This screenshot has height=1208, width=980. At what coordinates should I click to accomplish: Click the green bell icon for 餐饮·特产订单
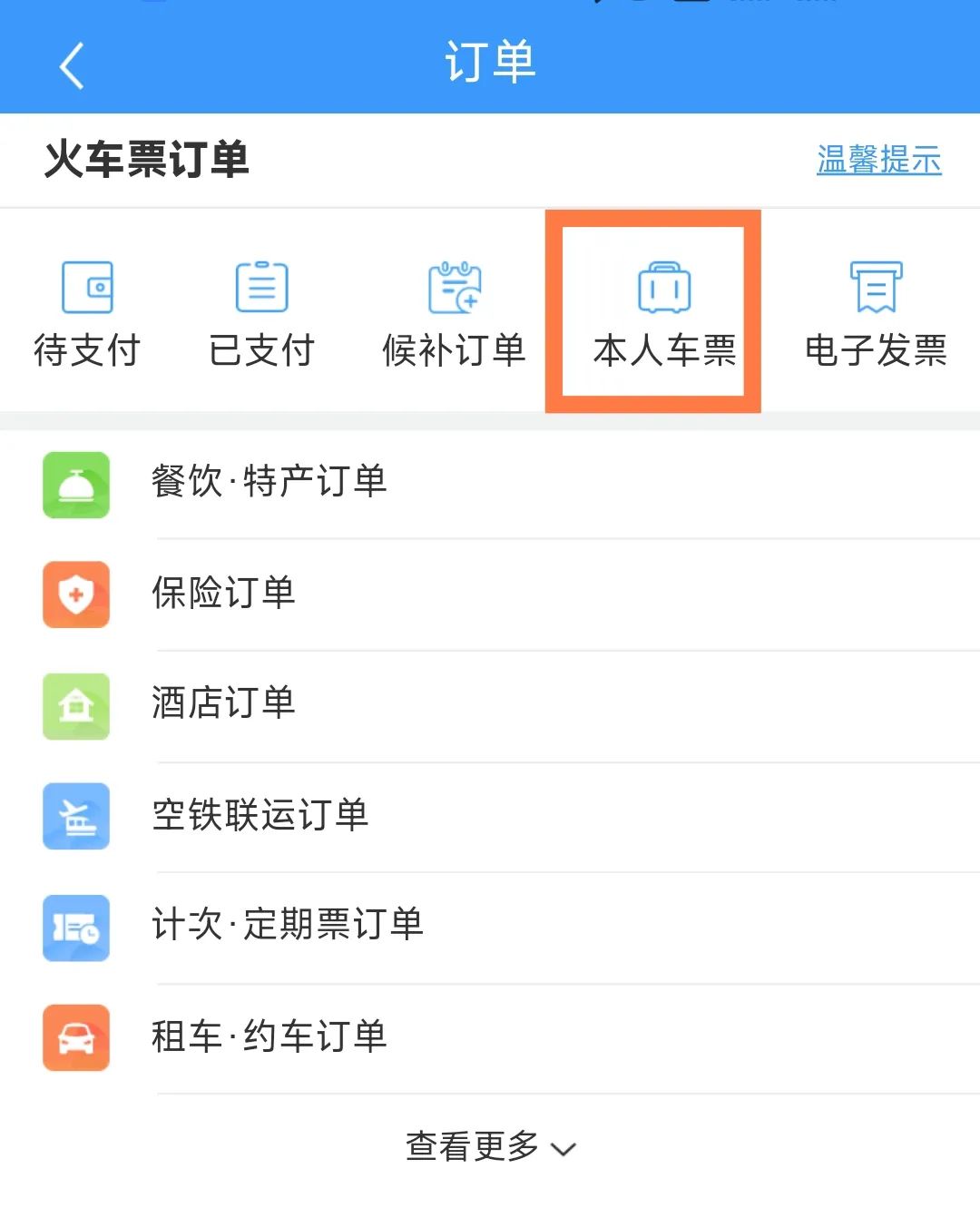coord(75,485)
